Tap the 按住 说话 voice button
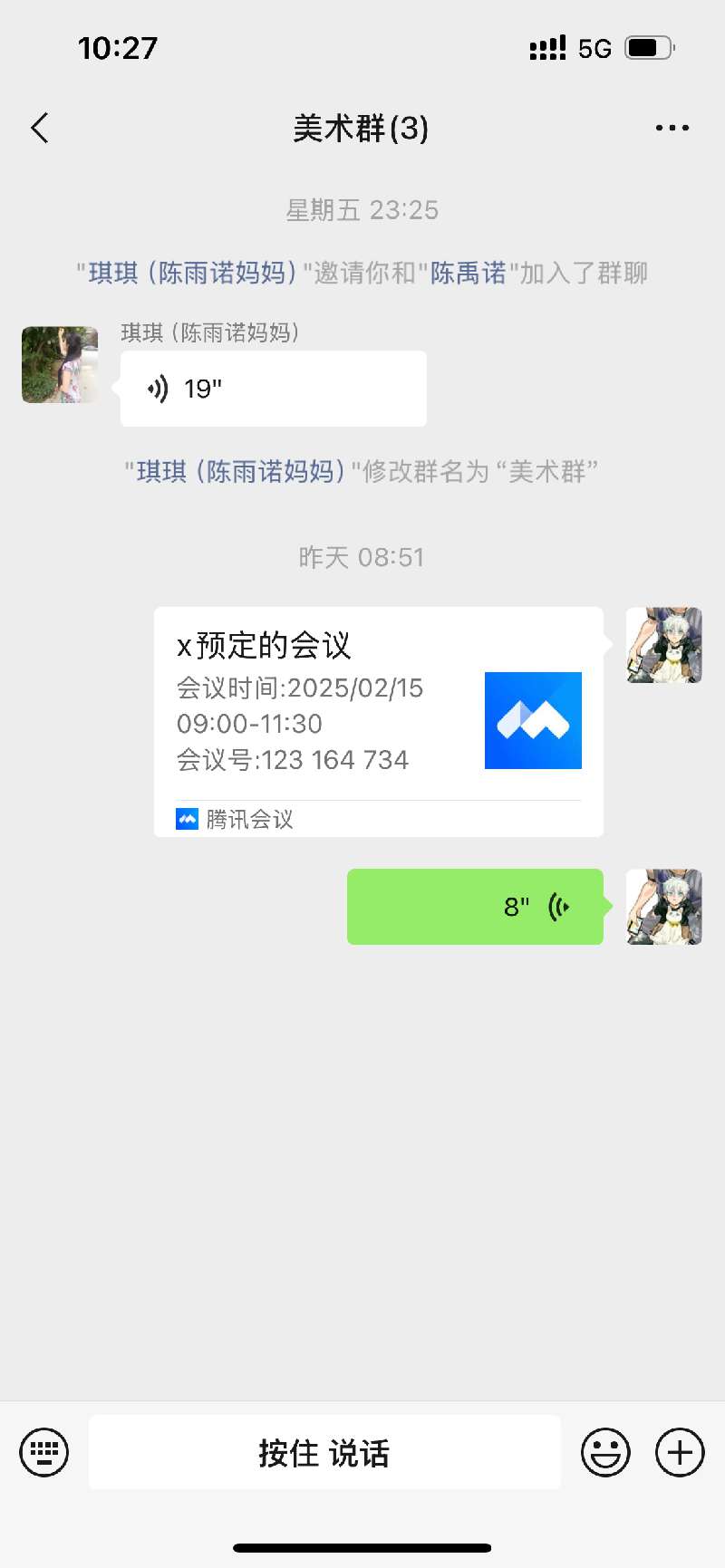Screen dimensions: 725x1568 point(324,1452)
